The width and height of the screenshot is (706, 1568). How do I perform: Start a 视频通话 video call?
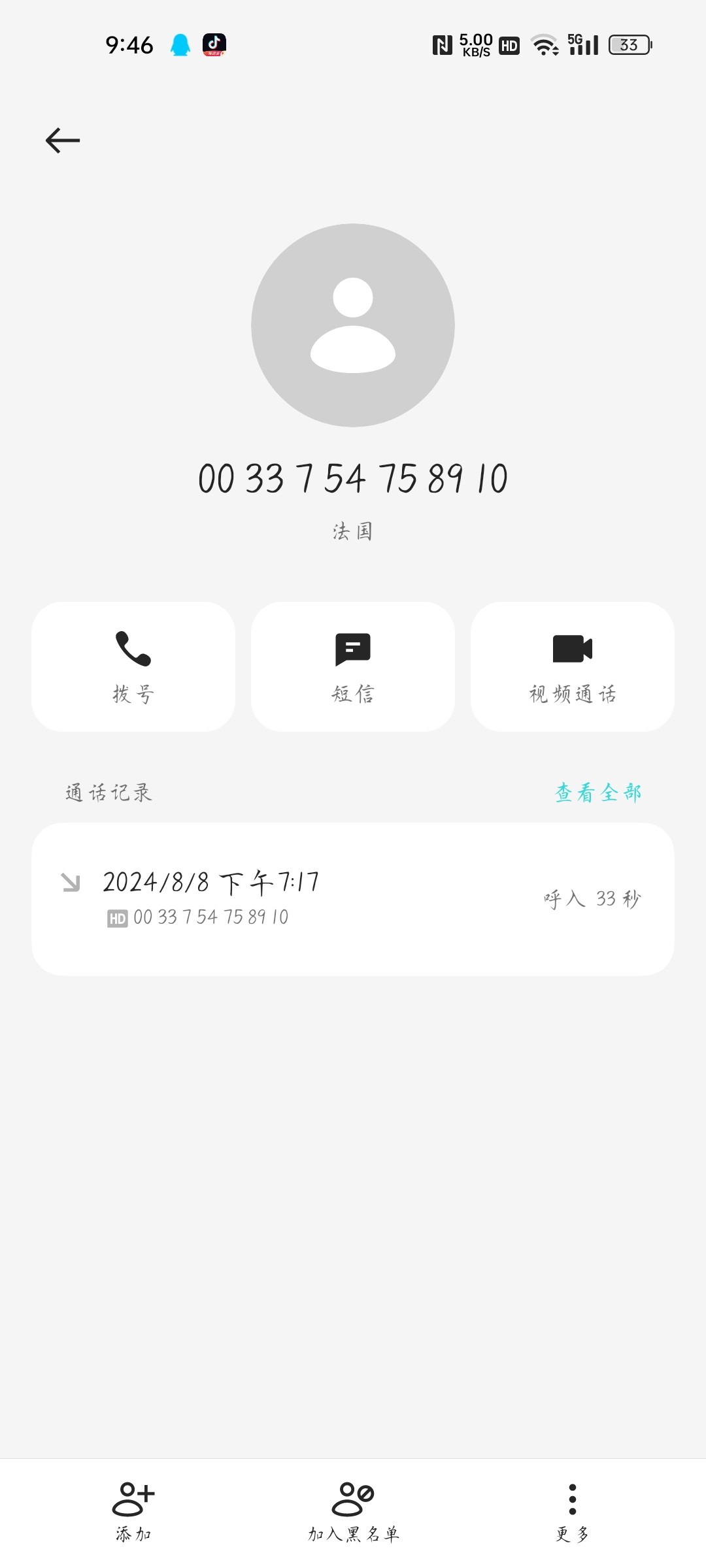pyautogui.click(x=573, y=666)
